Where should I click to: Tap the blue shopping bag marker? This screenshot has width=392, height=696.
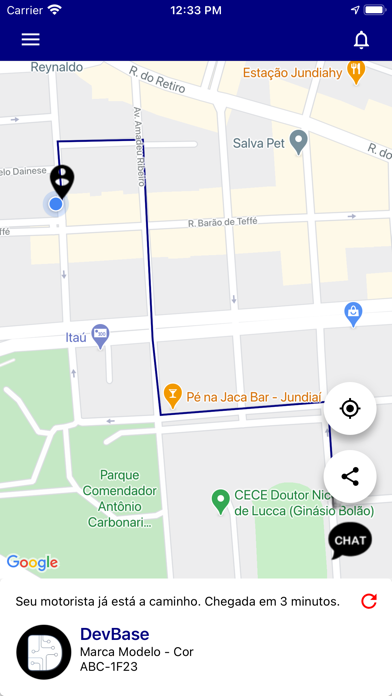pyautogui.click(x=353, y=314)
